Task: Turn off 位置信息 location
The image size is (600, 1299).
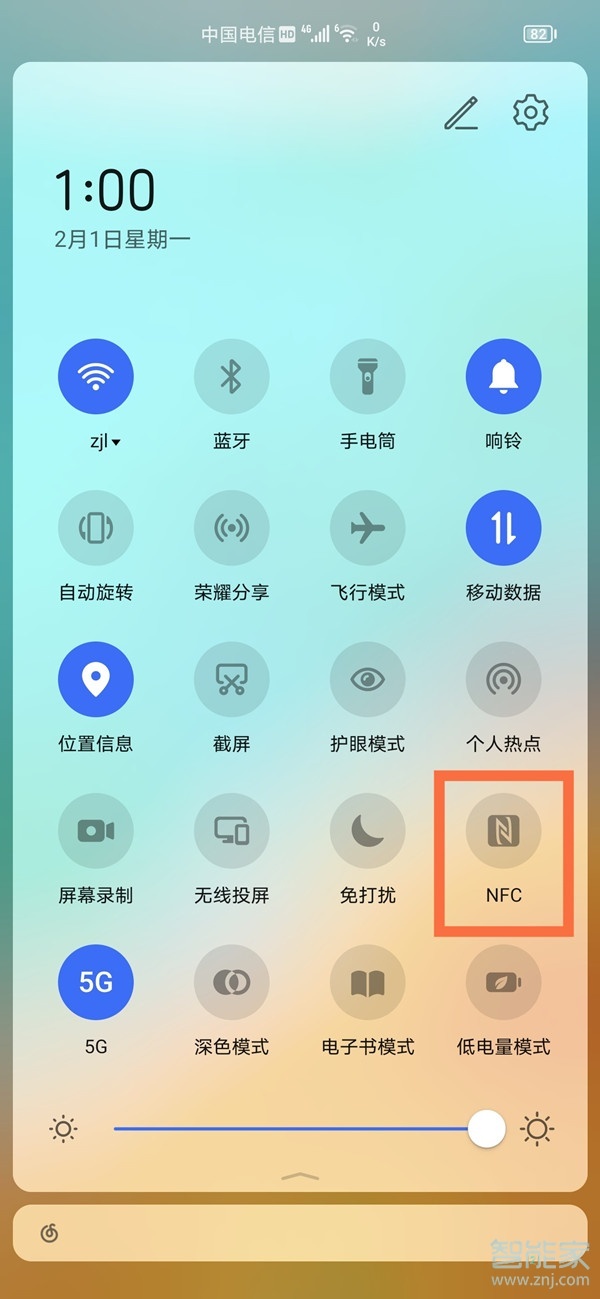Action: [x=96, y=680]
